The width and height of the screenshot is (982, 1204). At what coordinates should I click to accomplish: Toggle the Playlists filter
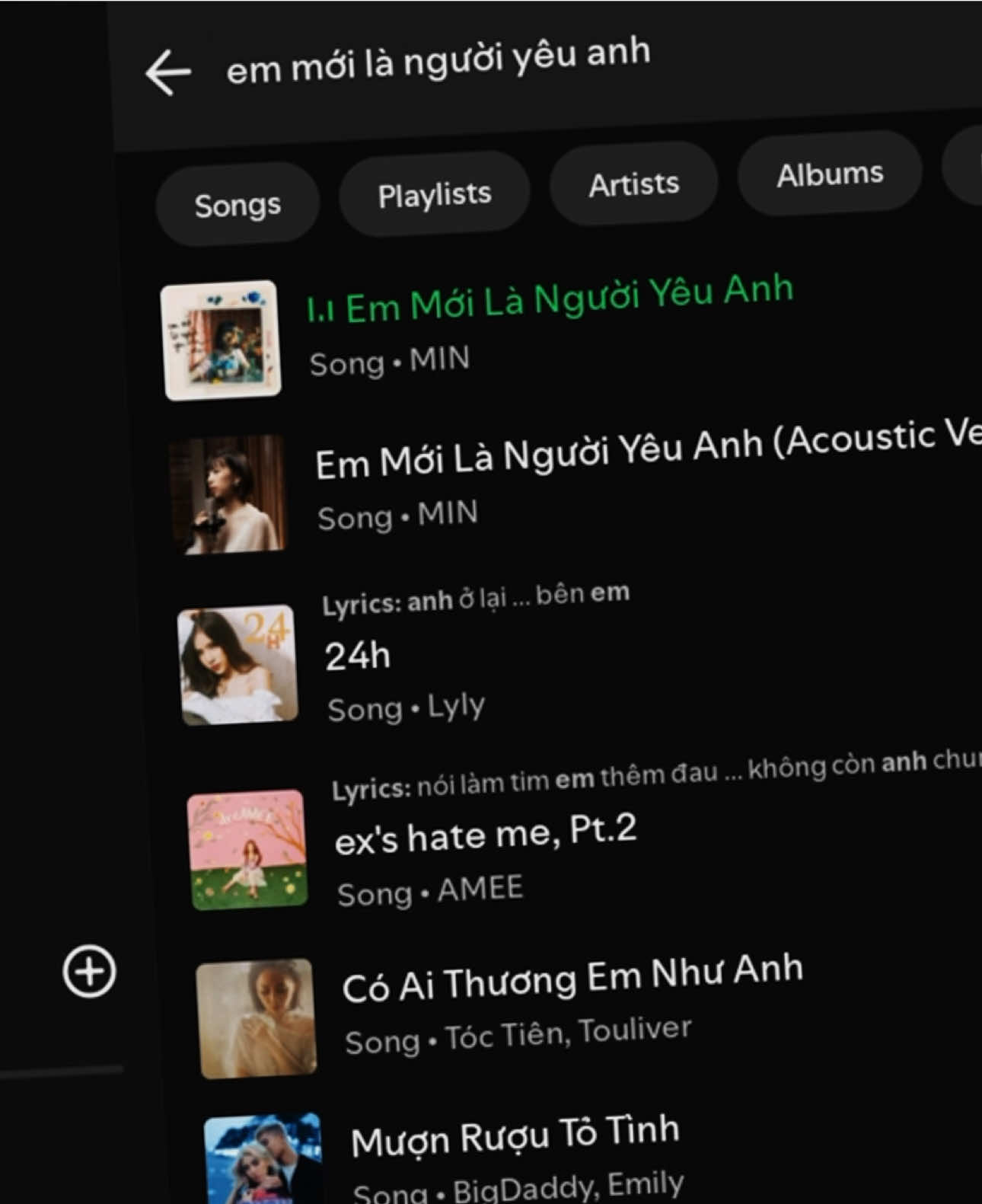(433, 193)
